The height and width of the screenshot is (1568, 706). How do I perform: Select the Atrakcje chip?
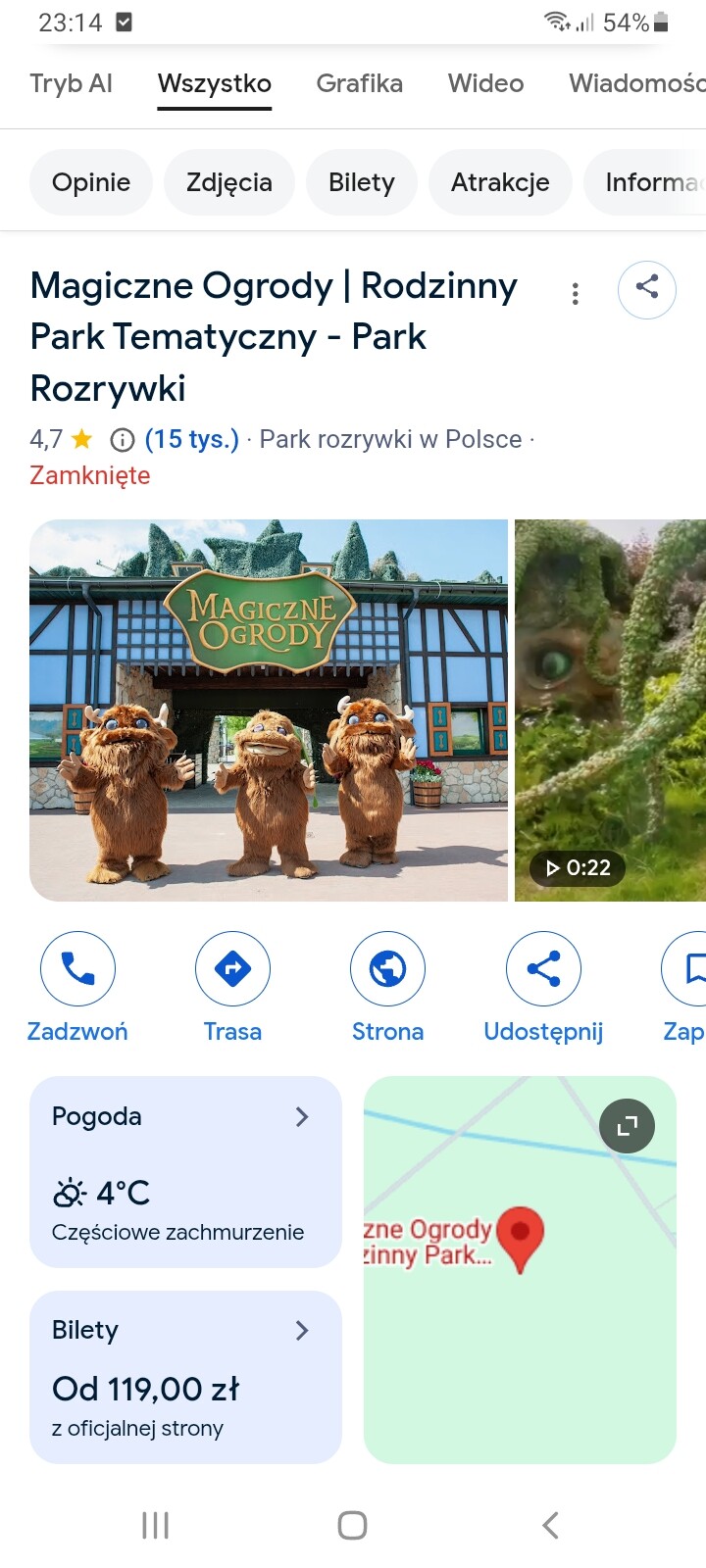[500, 182]
